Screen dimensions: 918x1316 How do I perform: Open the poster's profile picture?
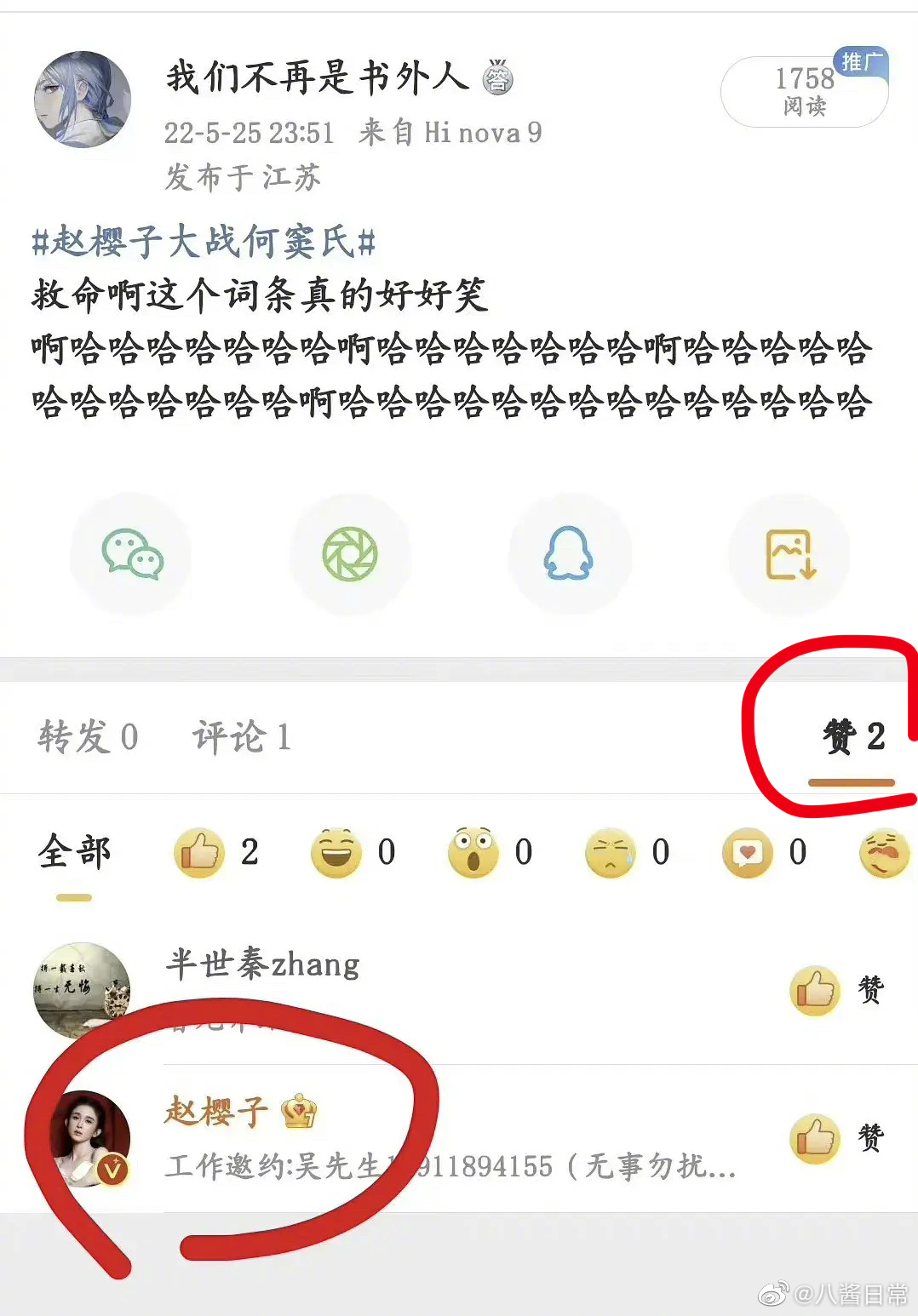click(83, 100)
